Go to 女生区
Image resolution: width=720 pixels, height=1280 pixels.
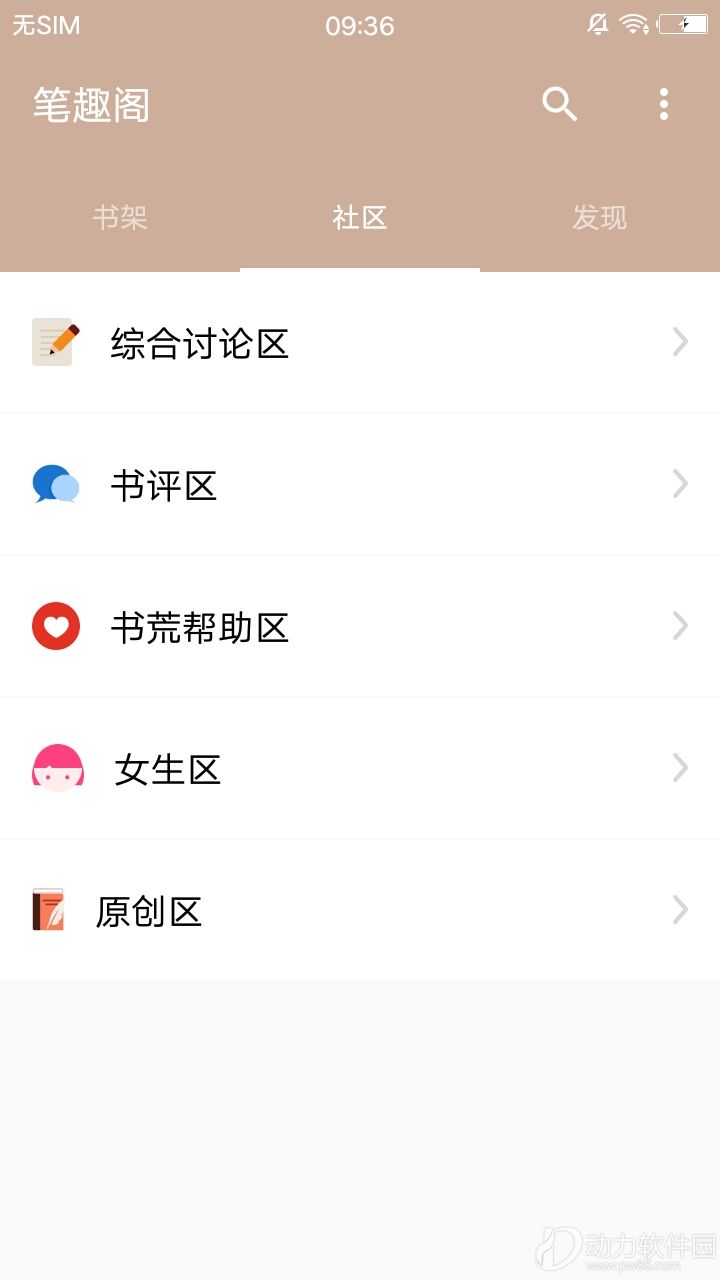point(360,768)
